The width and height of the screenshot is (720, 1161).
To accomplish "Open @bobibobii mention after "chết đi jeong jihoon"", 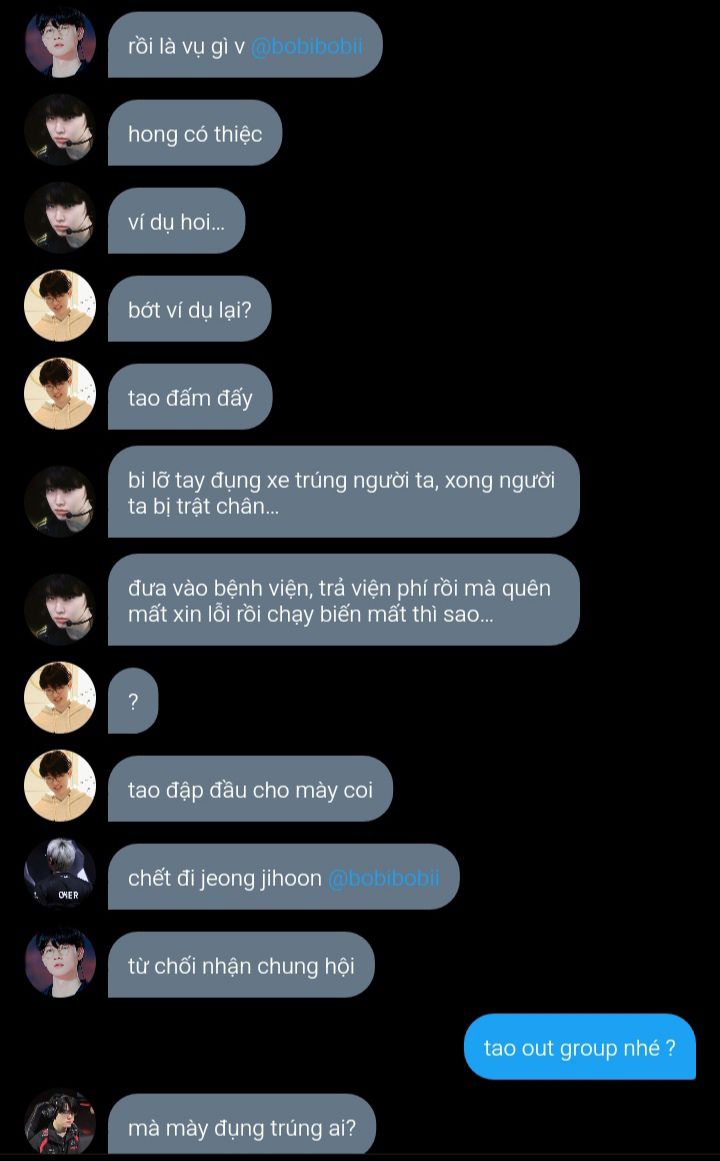I will pyautogui.click(x=383, y=878).
